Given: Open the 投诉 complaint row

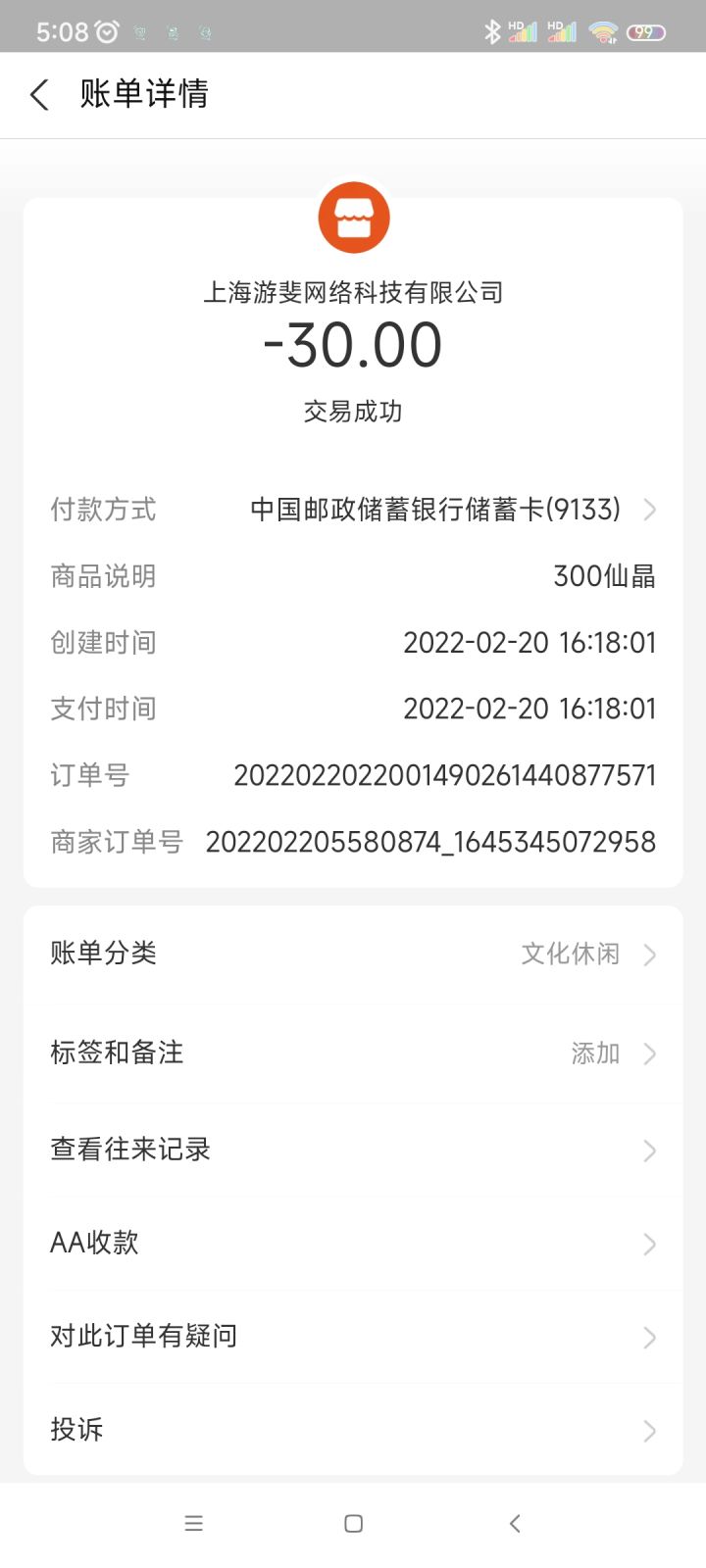Looking at the screenshot, I should point(353,1430).
